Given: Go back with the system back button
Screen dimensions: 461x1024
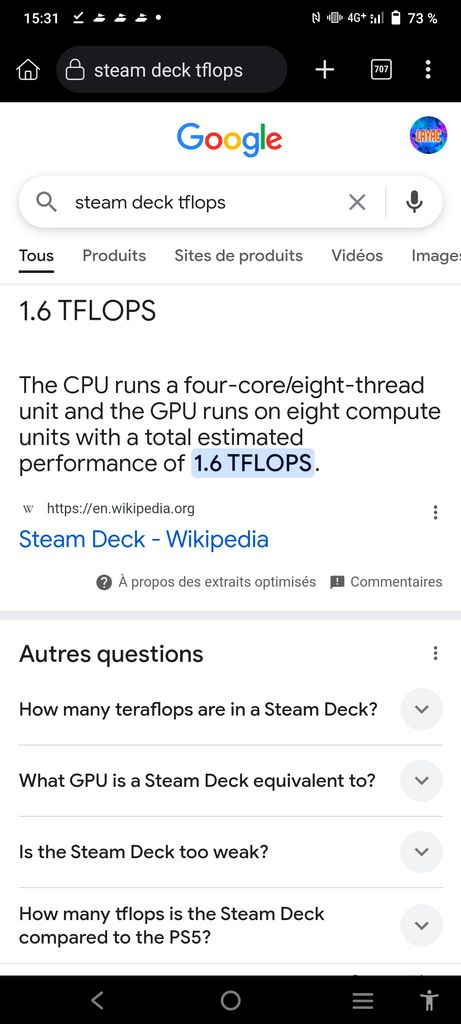Looking at the screenshot, I should pos(97,1000).
